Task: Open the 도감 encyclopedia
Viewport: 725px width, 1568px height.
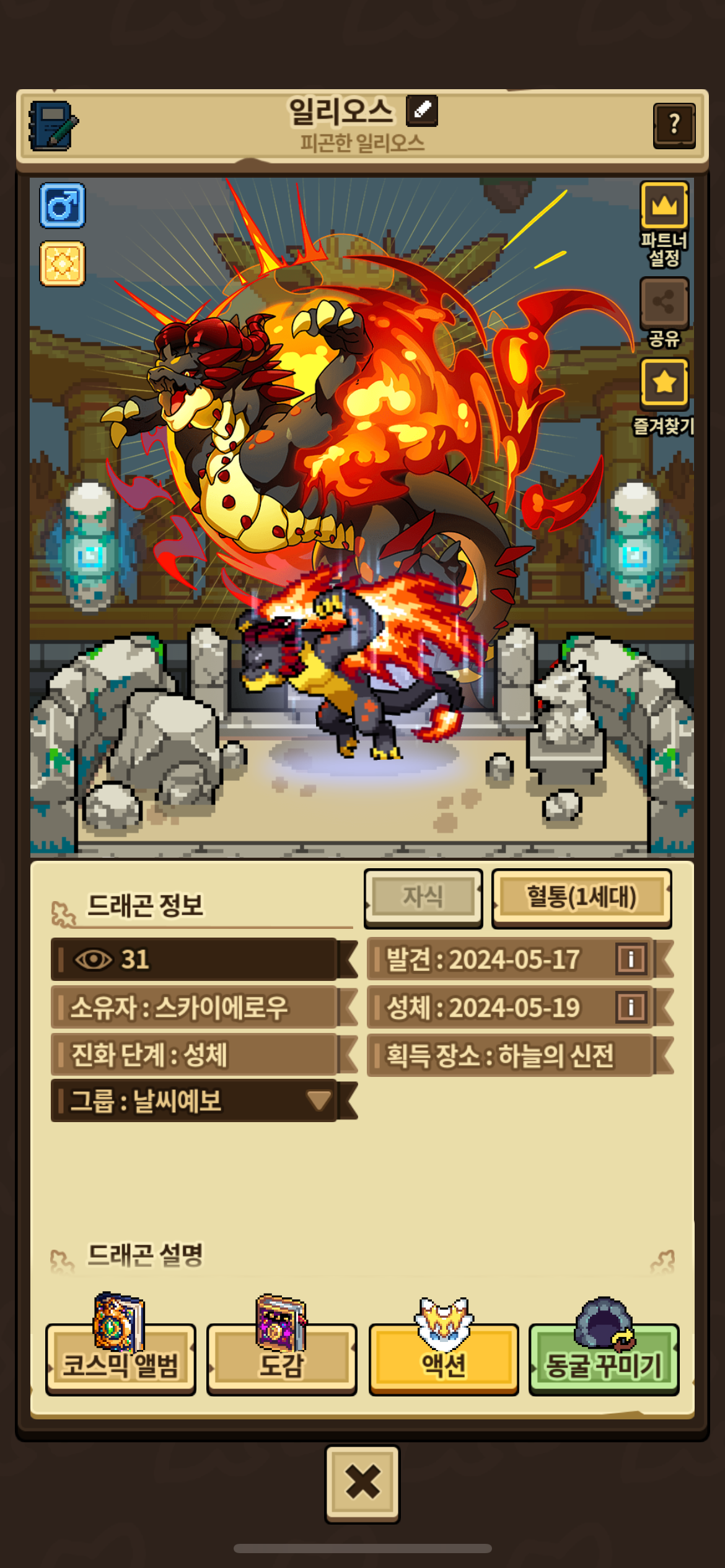Action: (282, 1359)
